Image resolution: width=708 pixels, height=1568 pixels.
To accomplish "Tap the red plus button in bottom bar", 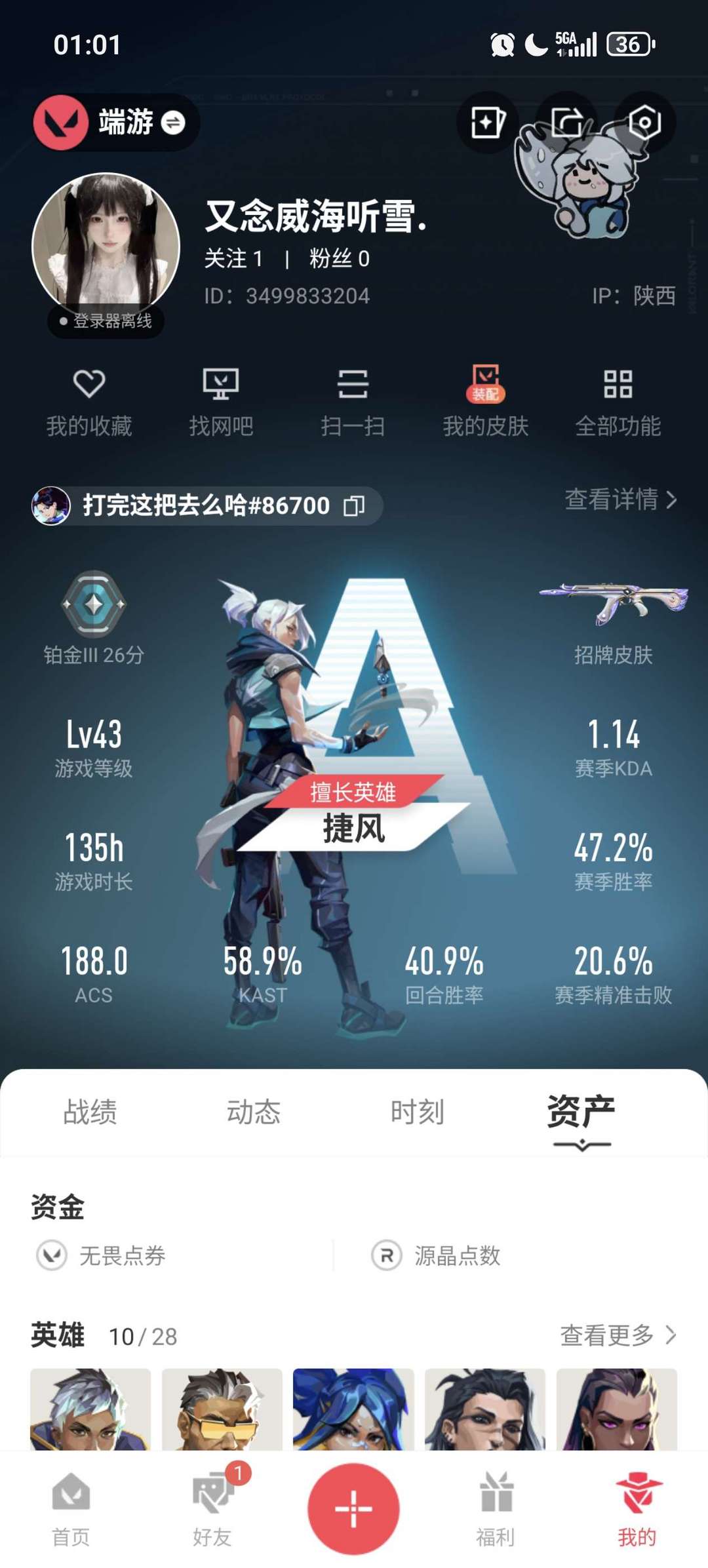I will [353, 1508].
